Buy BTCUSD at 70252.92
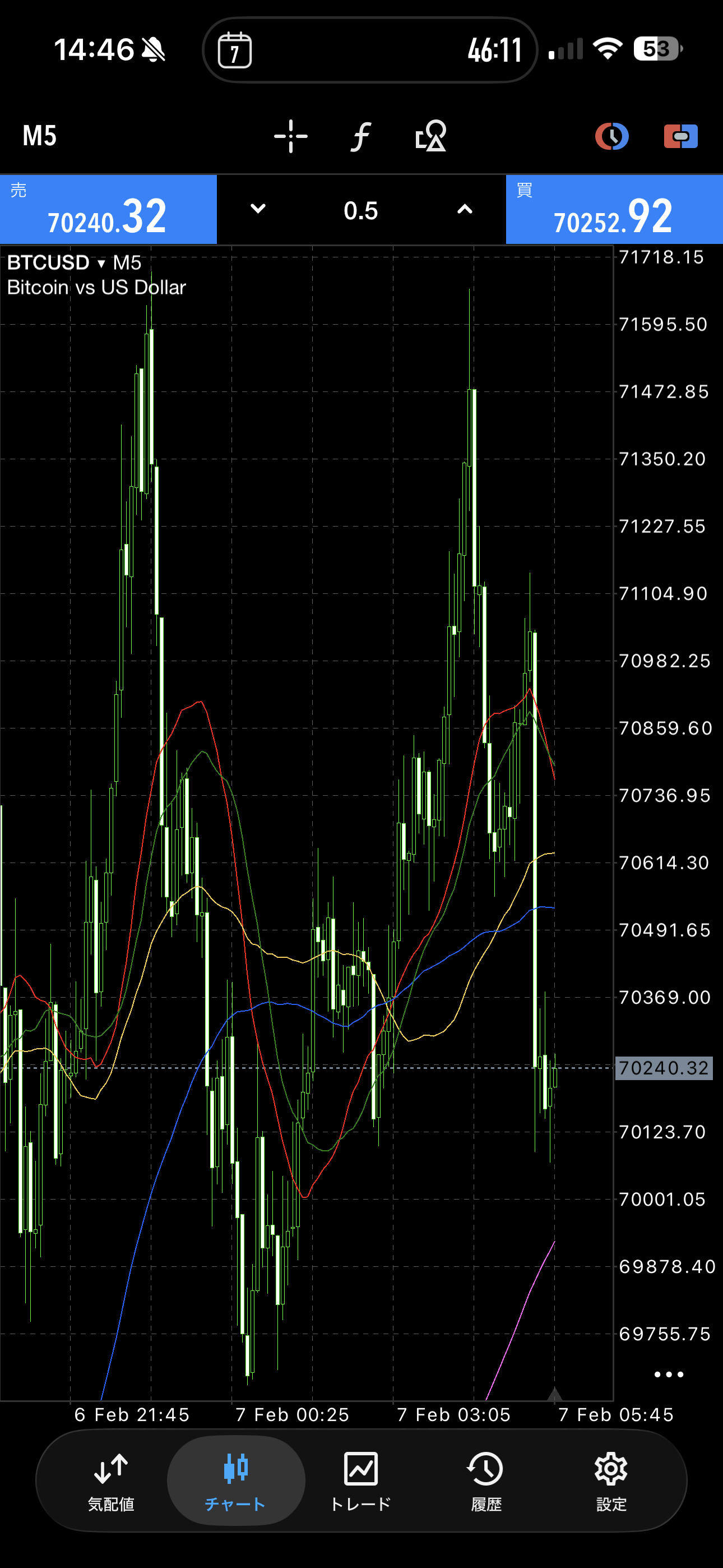Viewport: 723px width, 1568px height. click(614, 210)
